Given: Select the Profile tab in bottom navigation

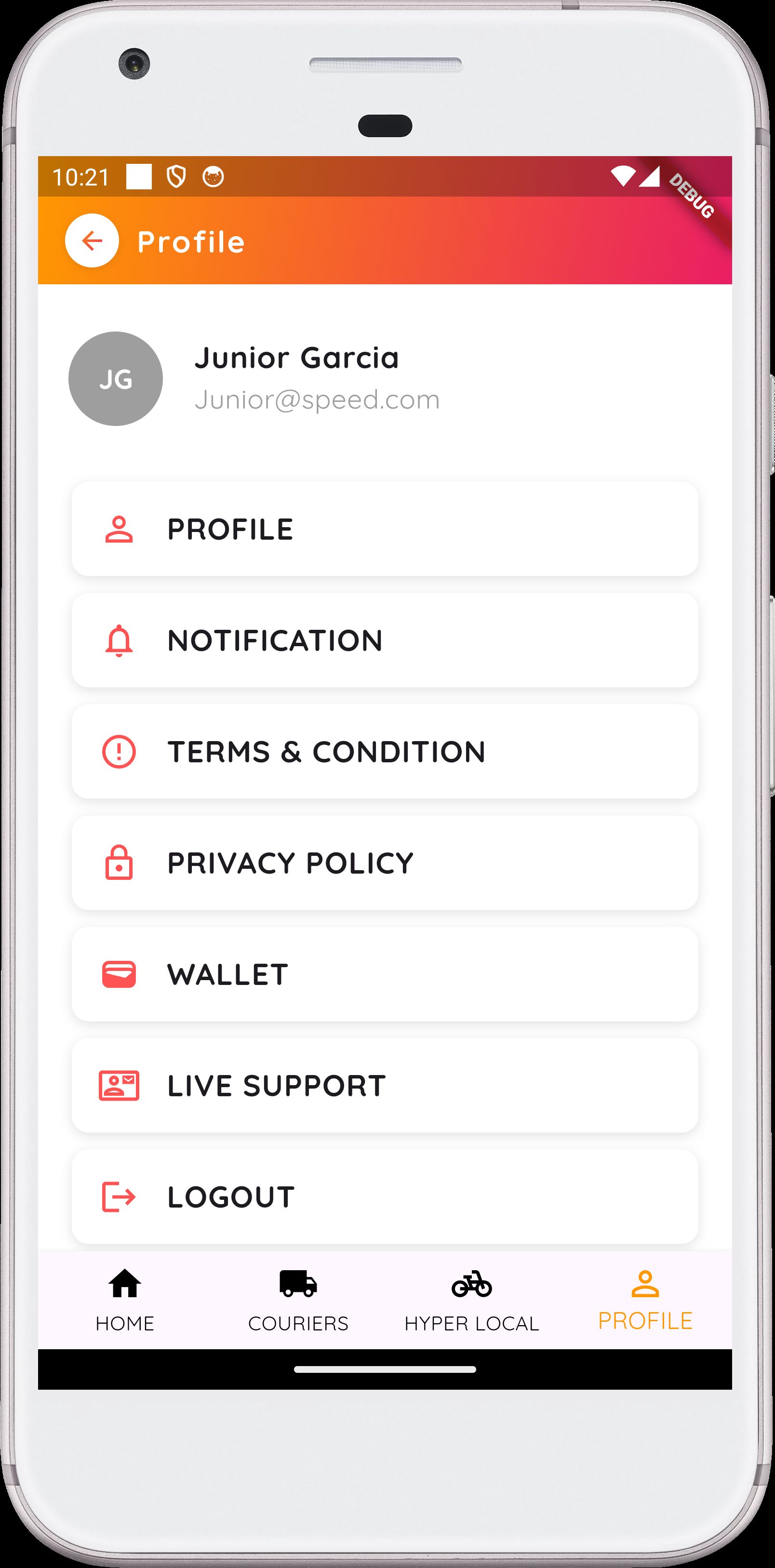Looking at the screenshot, I should click(x=645, y=1300).
